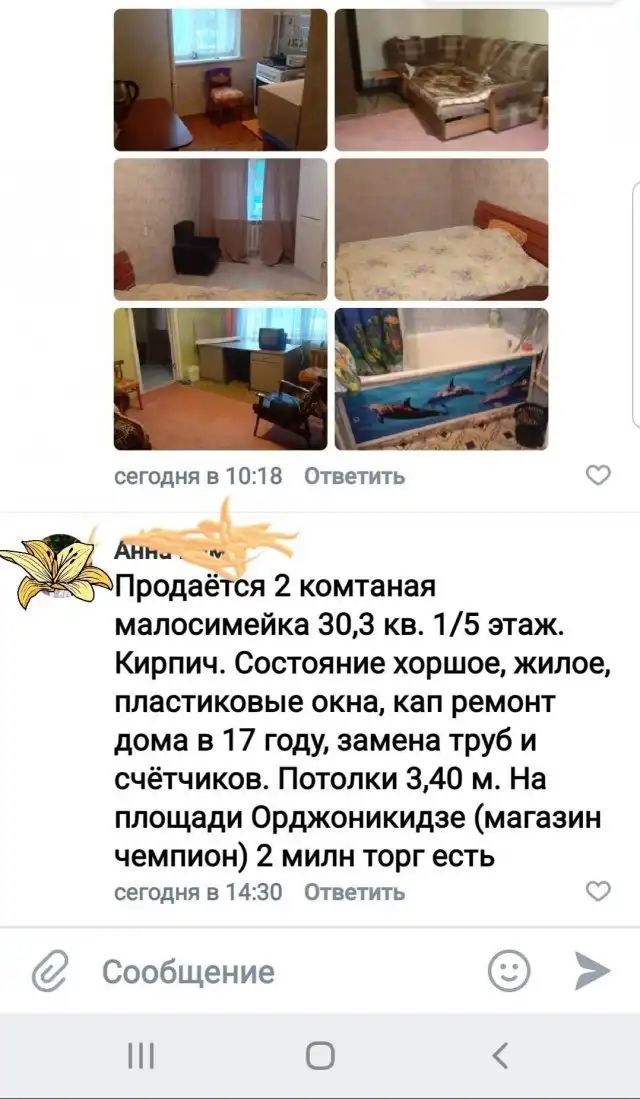
Task: Open the kitchen photo with the stove
Action: (x=220, y=79)
